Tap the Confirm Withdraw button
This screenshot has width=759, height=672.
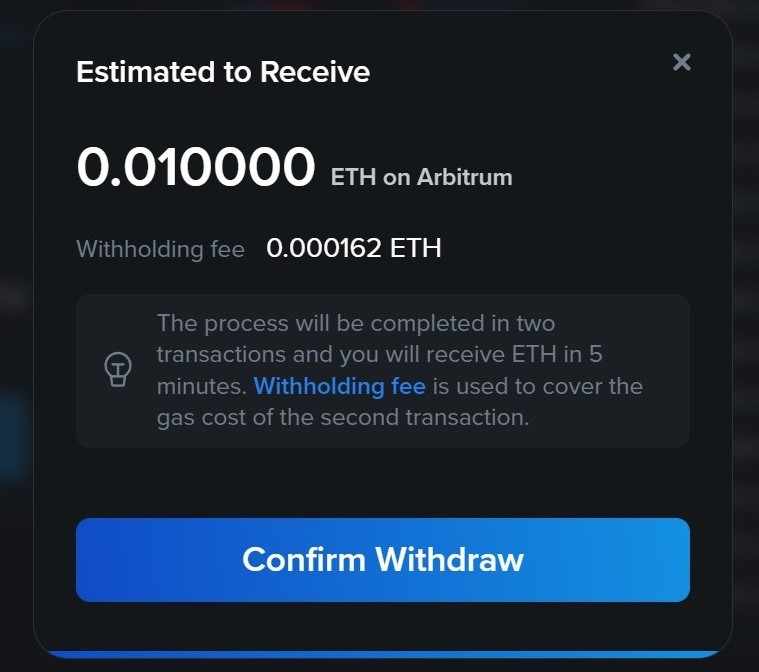[x=382, y=559]
